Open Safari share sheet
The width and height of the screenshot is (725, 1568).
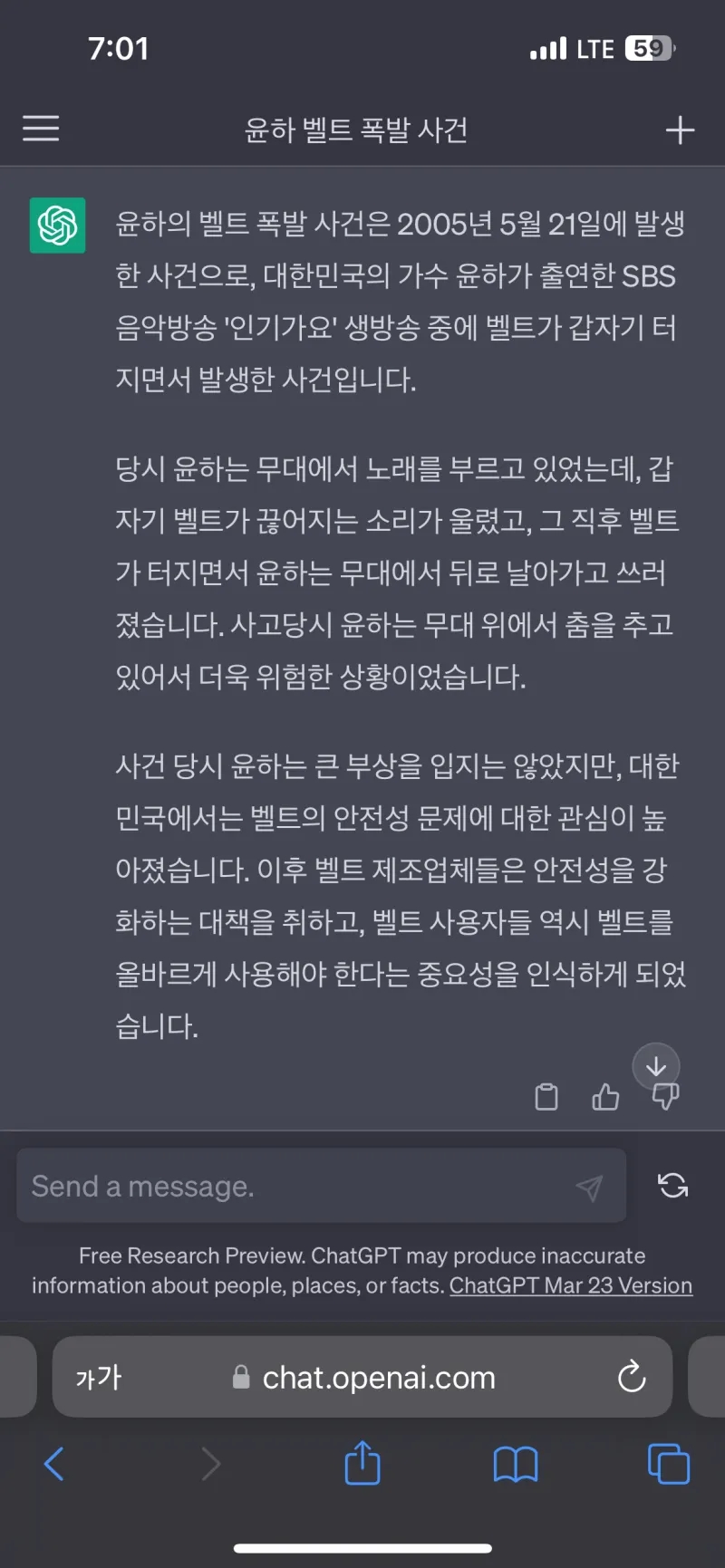[x=362, y=1464]
